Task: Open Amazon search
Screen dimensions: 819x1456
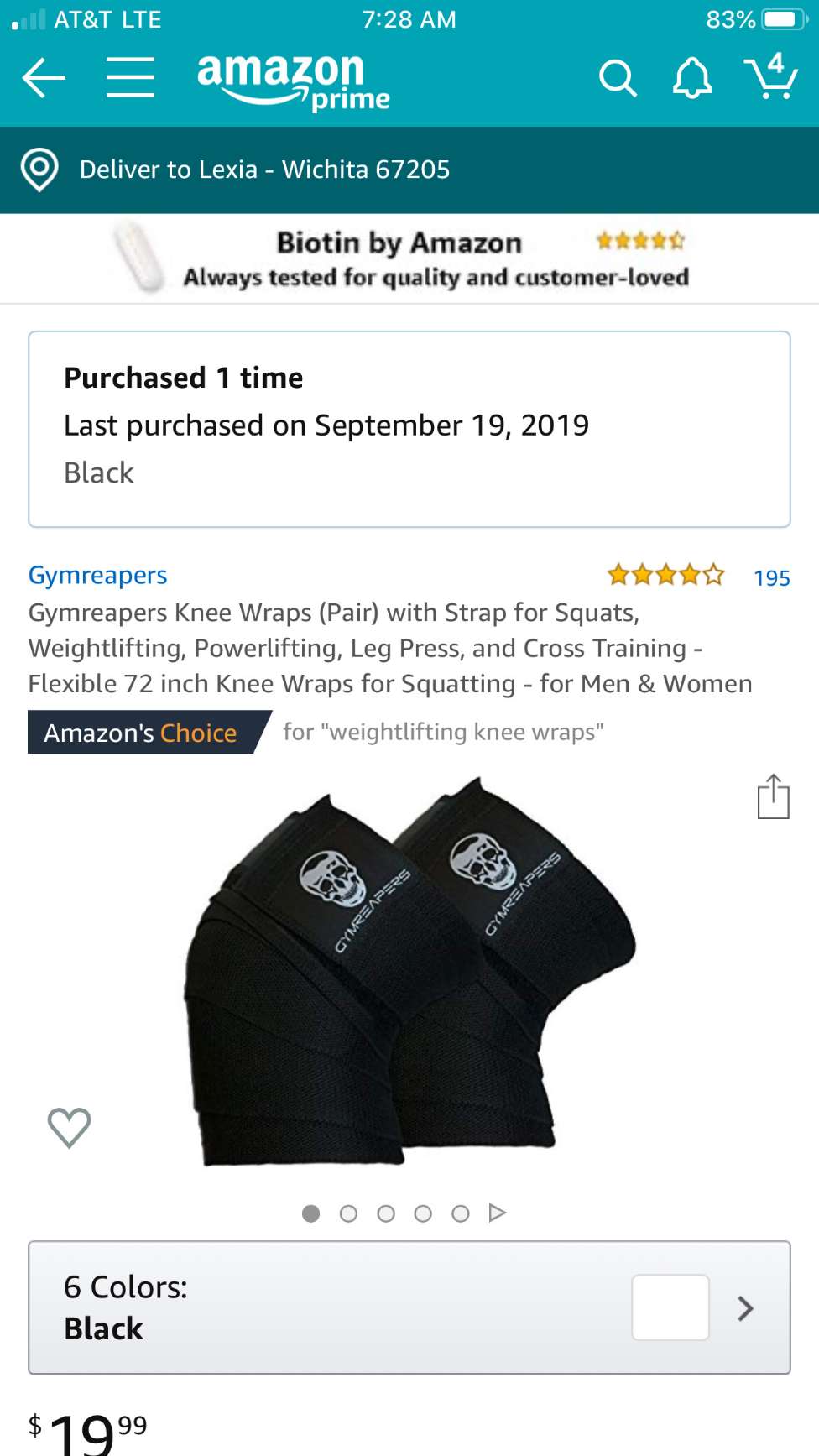Action: [x=618, y=79]
